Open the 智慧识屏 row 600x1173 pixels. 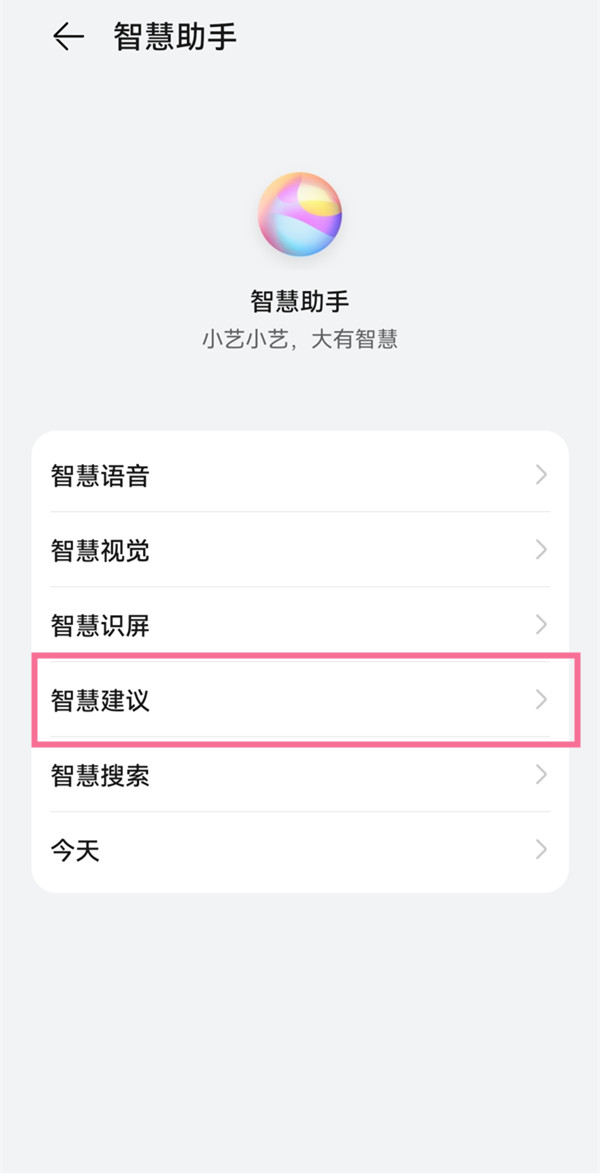pos(300,625)
